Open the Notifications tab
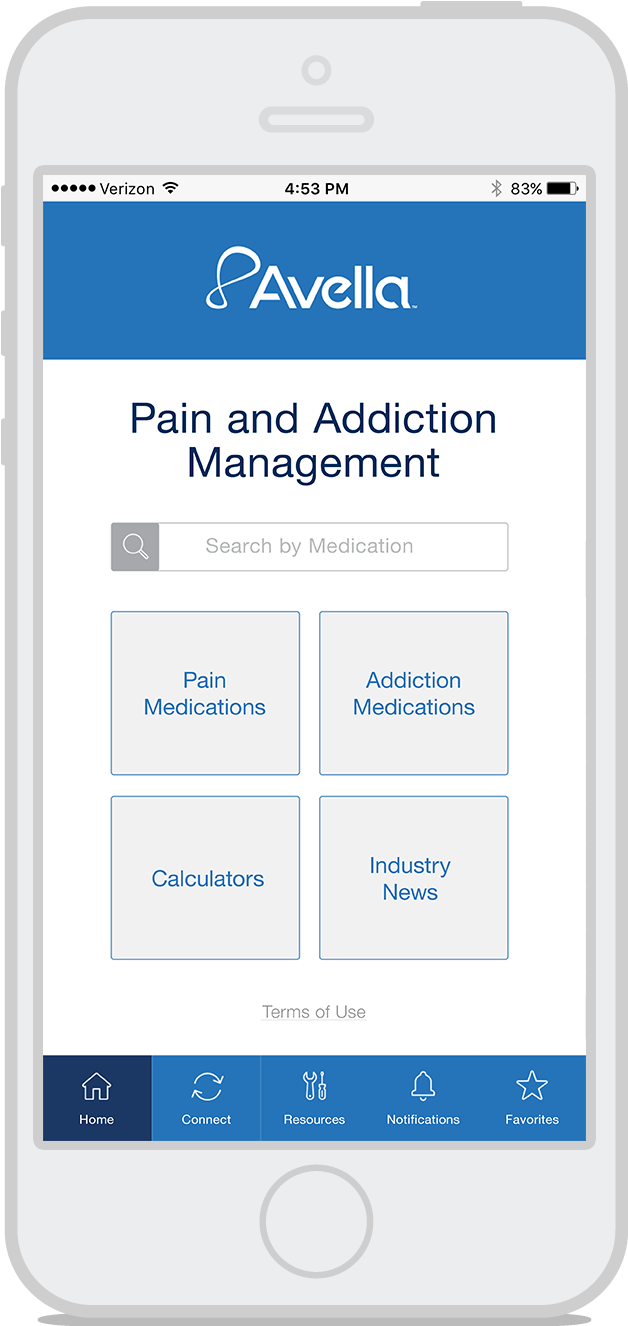628x1326 pixels. (x=423, y=1098)
